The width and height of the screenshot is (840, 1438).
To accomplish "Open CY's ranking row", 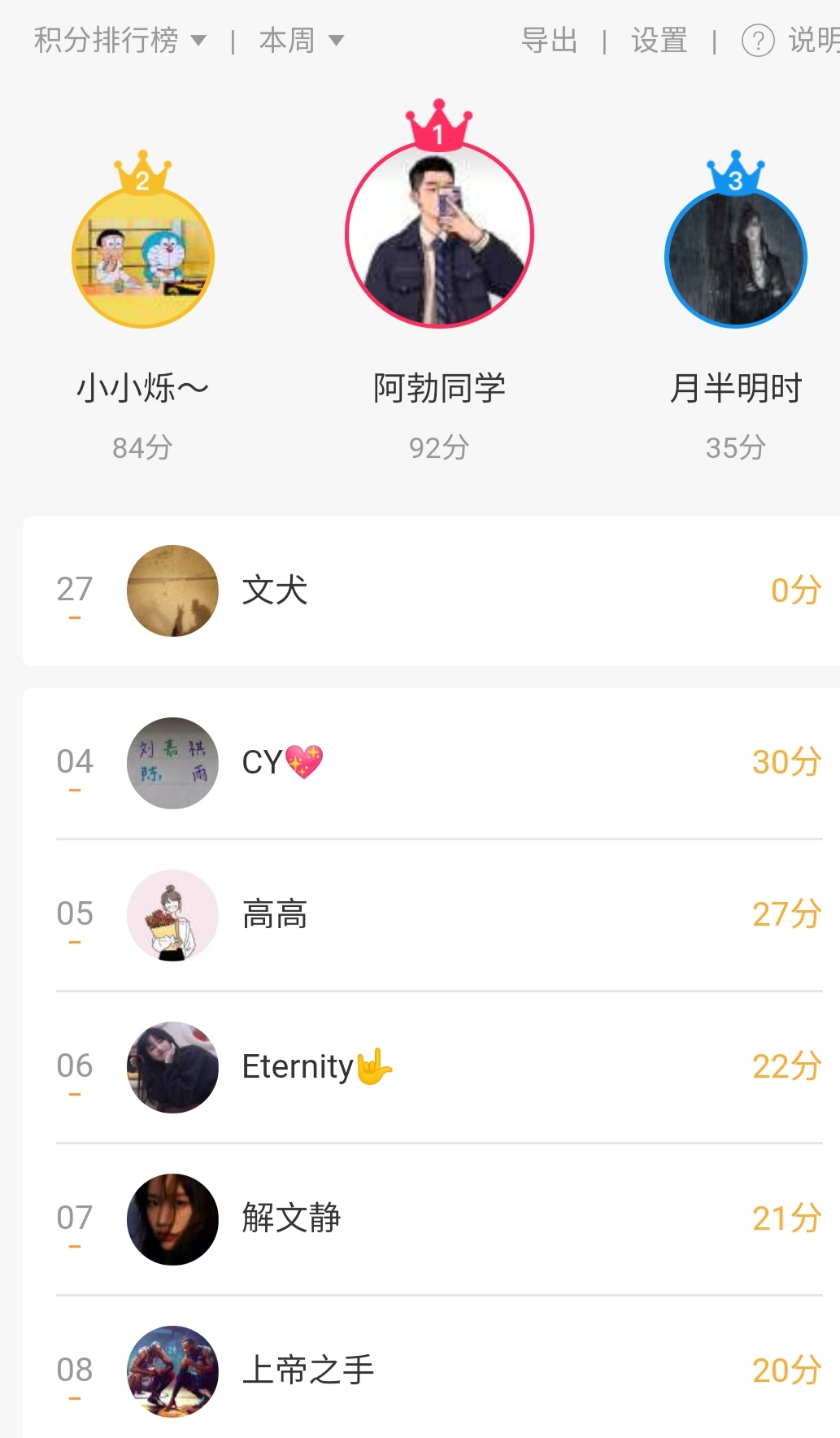I will (x=431, y=762).
